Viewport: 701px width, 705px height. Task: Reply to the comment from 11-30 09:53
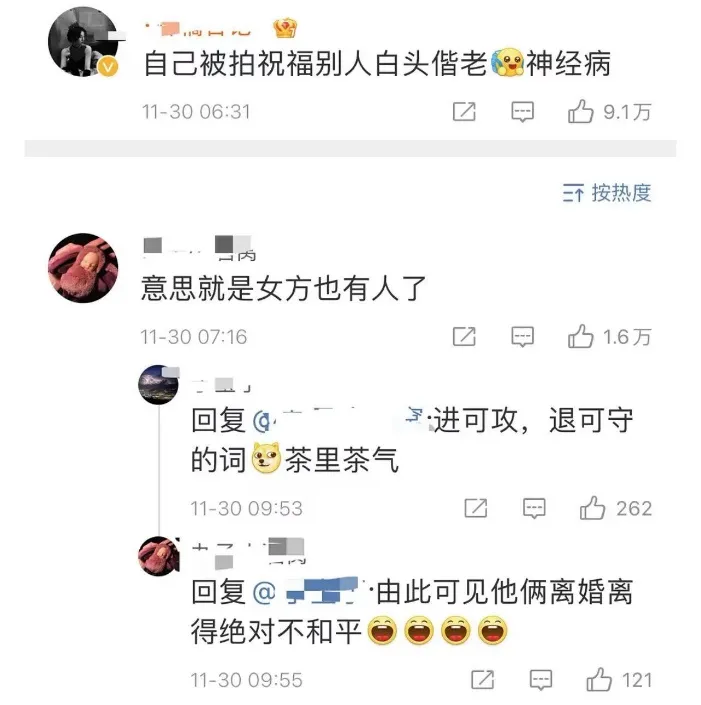pyautogui.click(x=534, y=509)
